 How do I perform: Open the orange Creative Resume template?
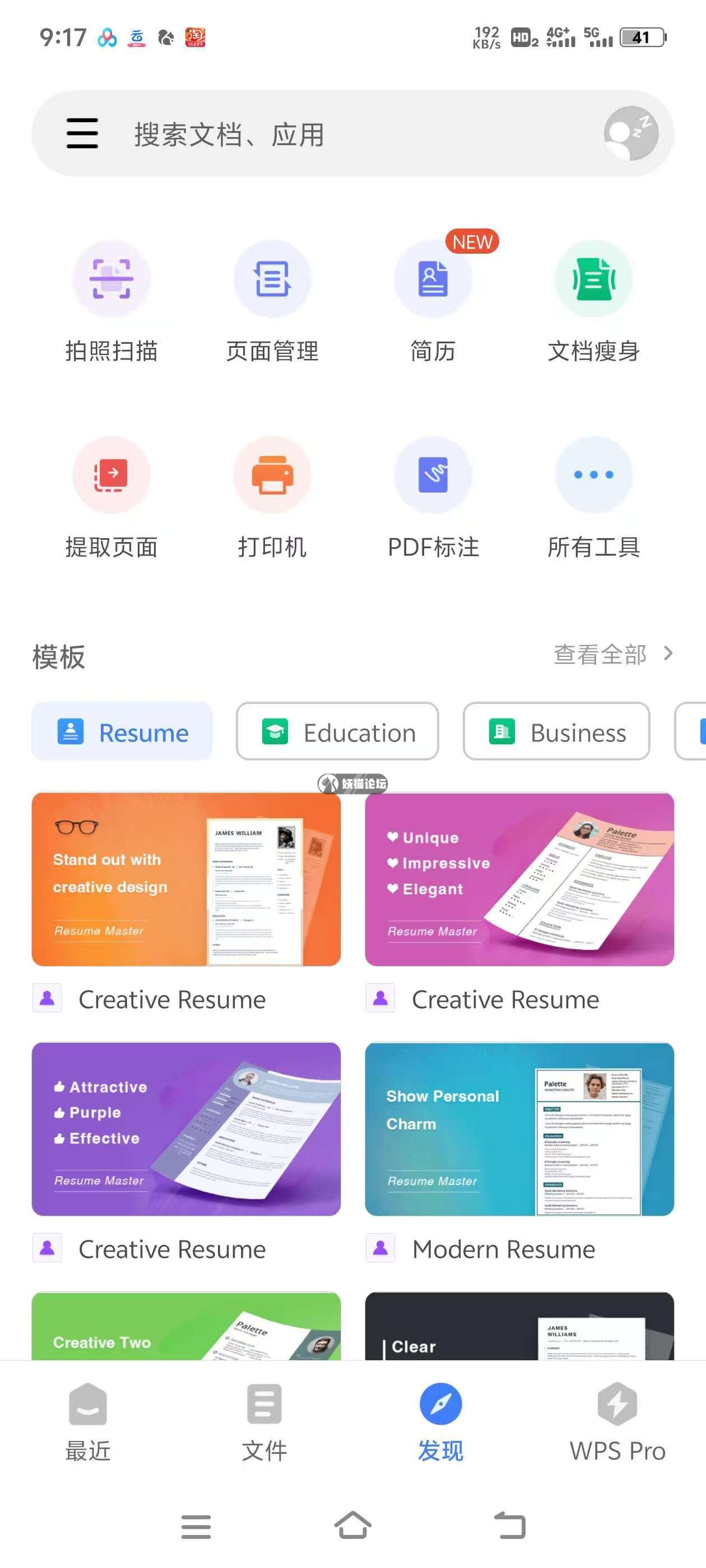(187, 880)
